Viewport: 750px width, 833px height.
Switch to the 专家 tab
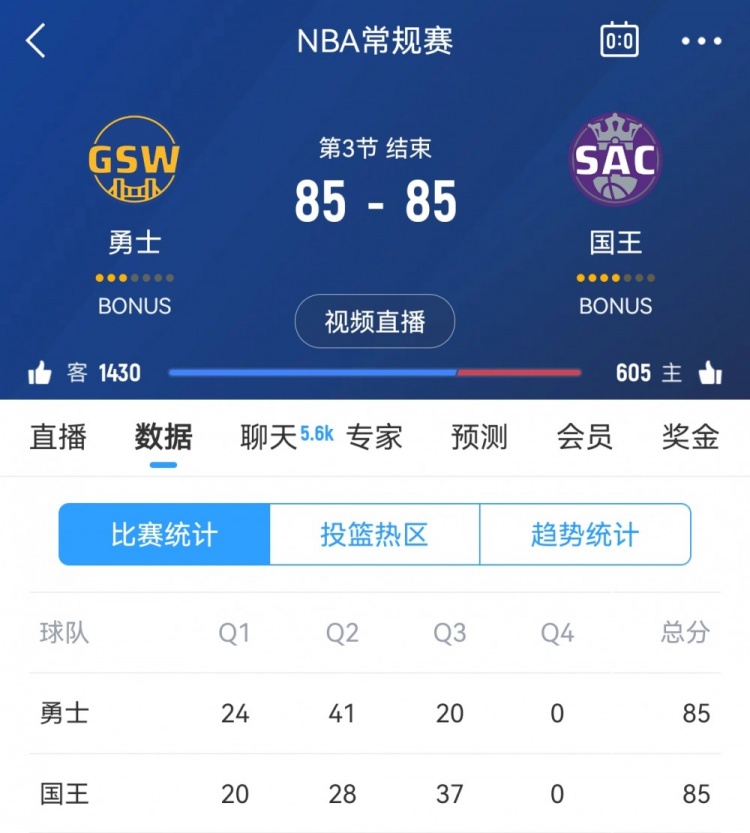pyautogui.click(x=374, y=437)
